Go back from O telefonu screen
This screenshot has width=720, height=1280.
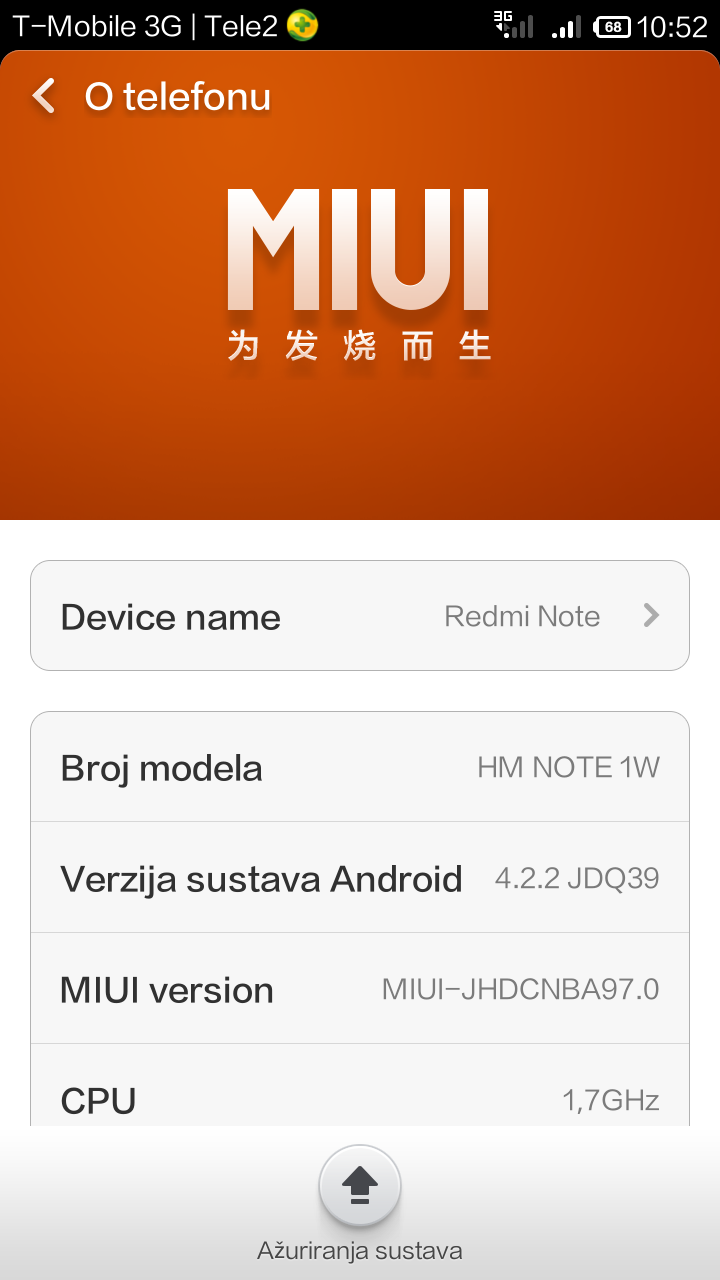44,97
